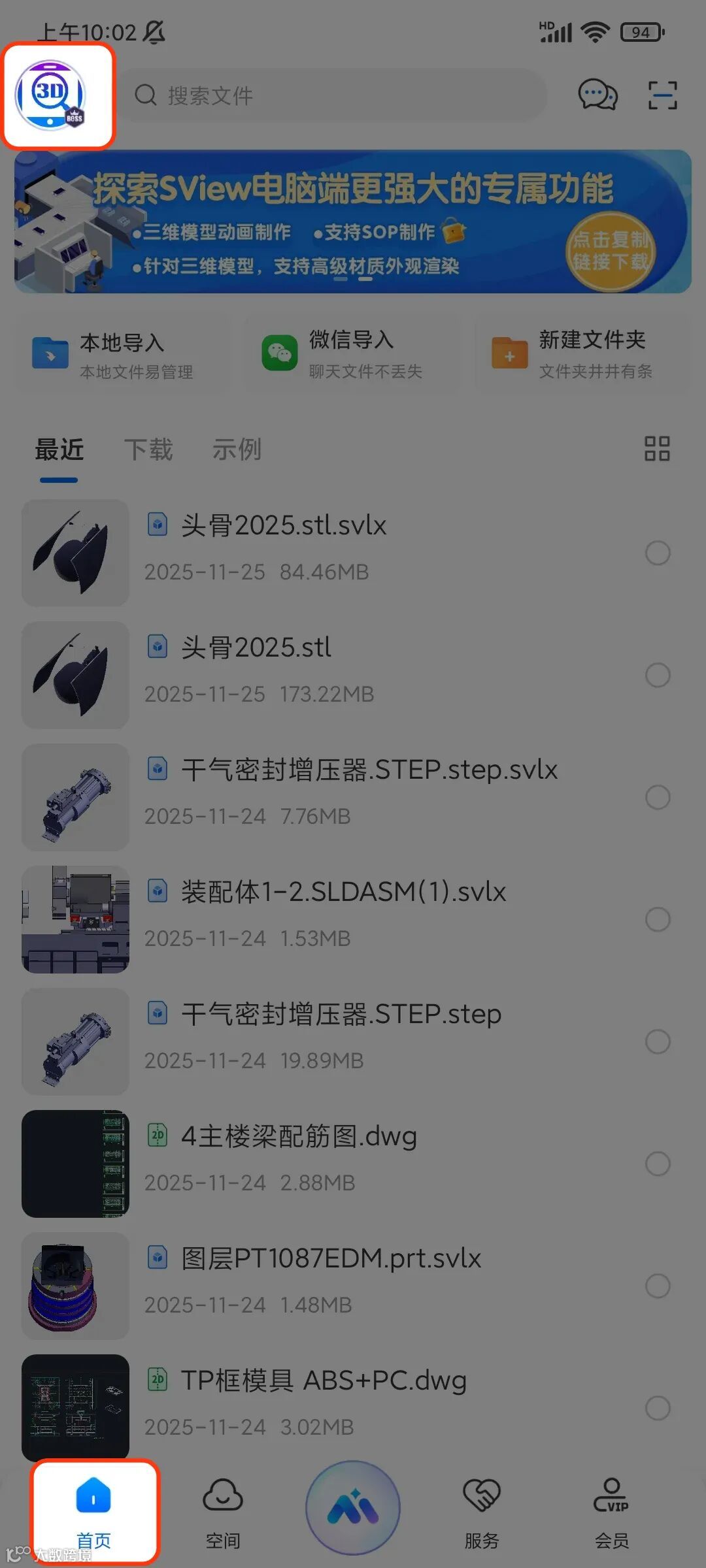Select the circle for 4主楼梁配筋图.dwg
Image resolution: width=706 pixels, height=1568 pixels.
tap(658, 1164)
